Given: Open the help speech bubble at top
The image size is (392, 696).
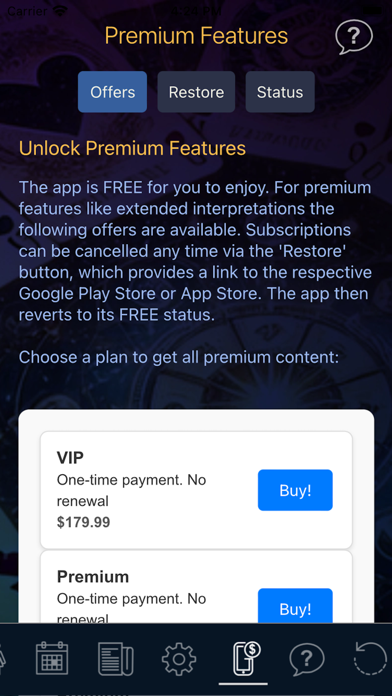Looking at the screenshot, I should [354, 37].
